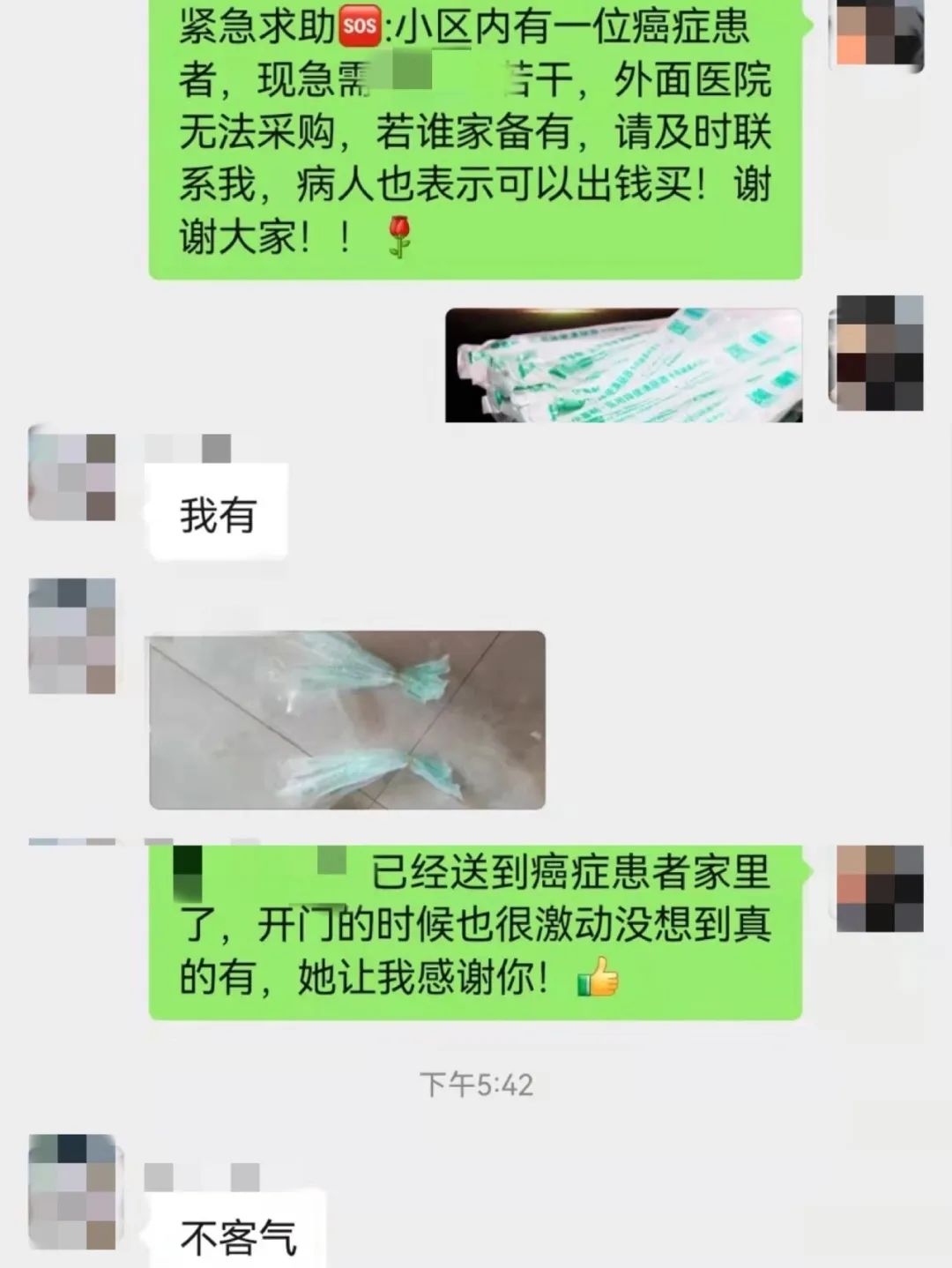952x1268 pixels.
Task: Open the green-packaged supplies photo message
Action: (x=623, y=365)
